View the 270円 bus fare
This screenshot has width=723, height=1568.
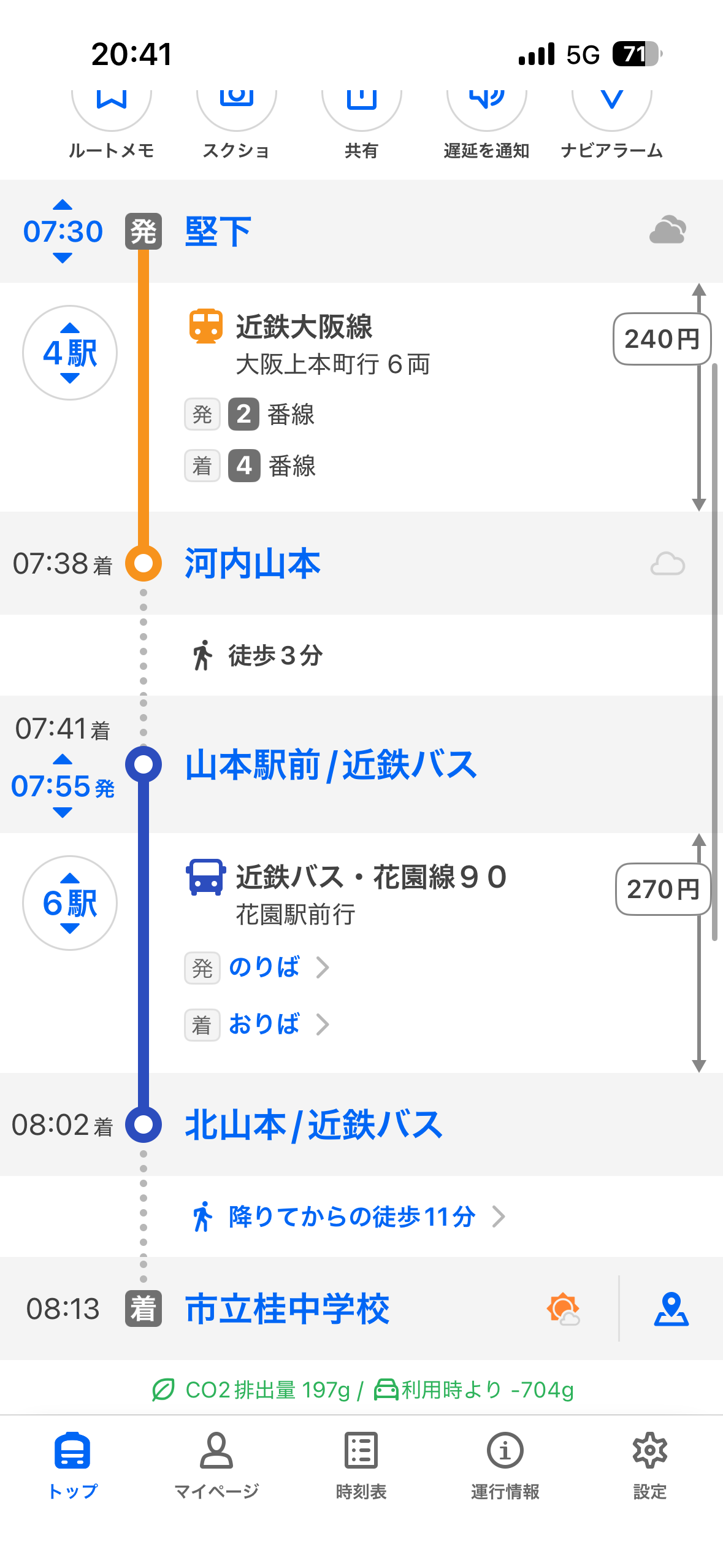pyautogui.click(x=662, y=890)
